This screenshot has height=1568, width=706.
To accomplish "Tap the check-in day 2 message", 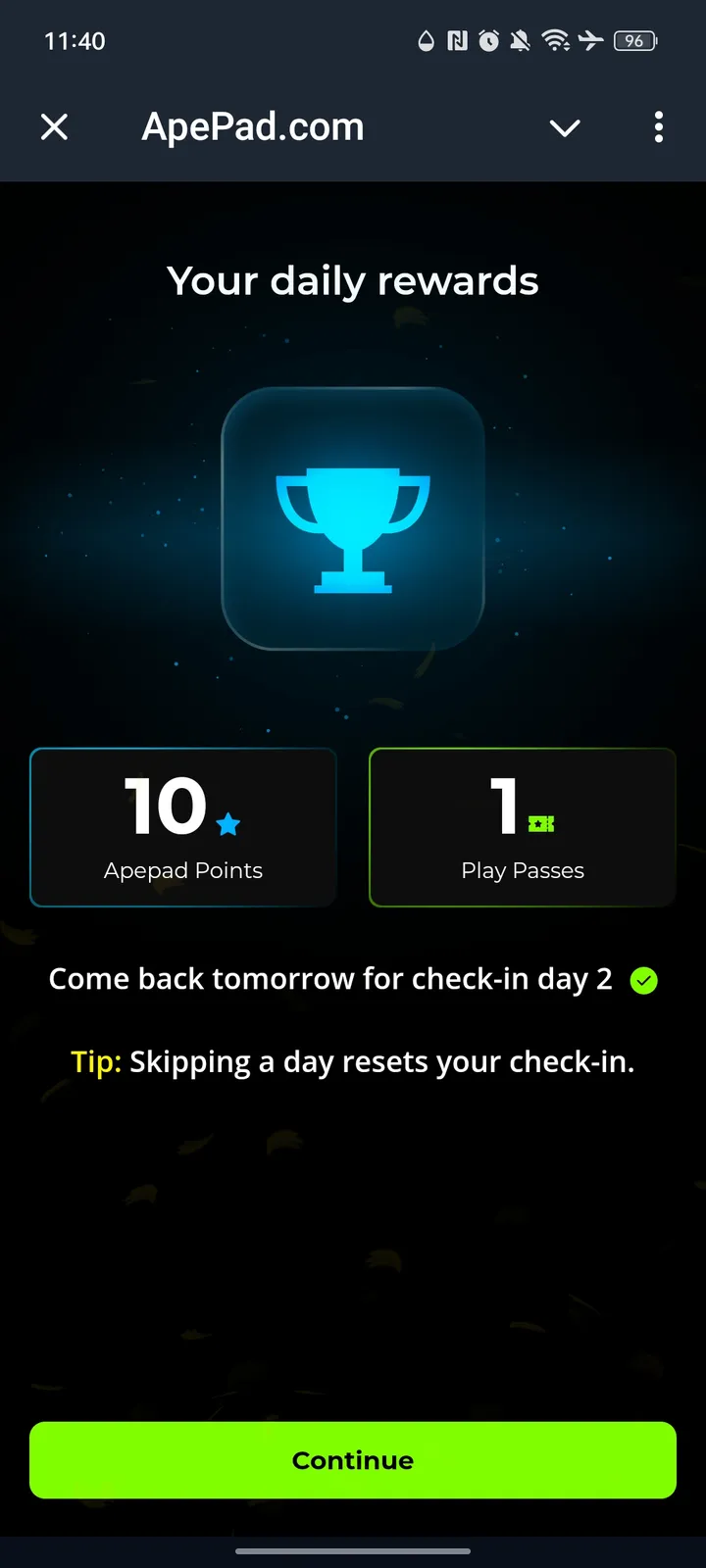I will (330, 978).
